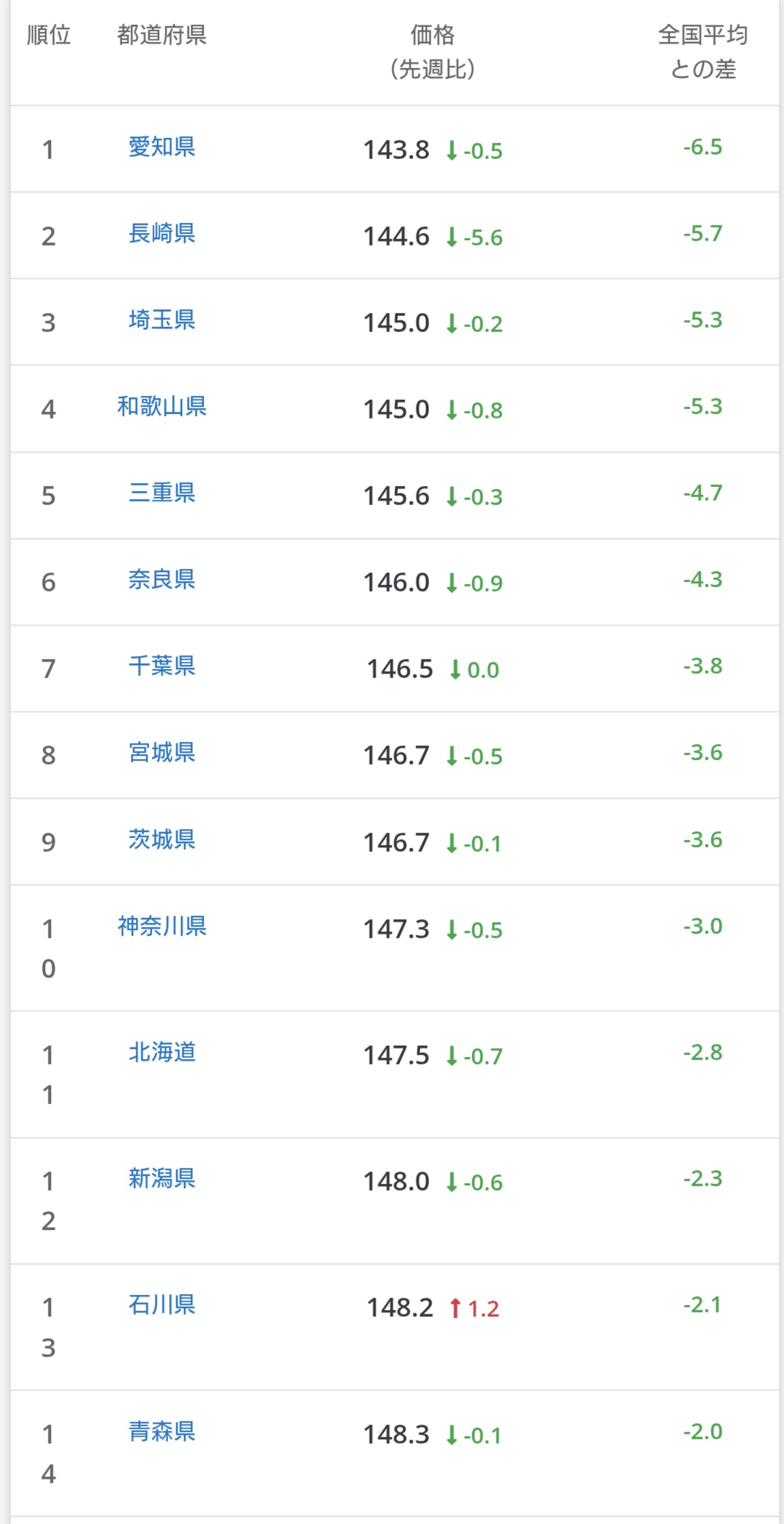Go to the 青森県 page
Screen dimensions: 784x1524
tap(161, 1431)
